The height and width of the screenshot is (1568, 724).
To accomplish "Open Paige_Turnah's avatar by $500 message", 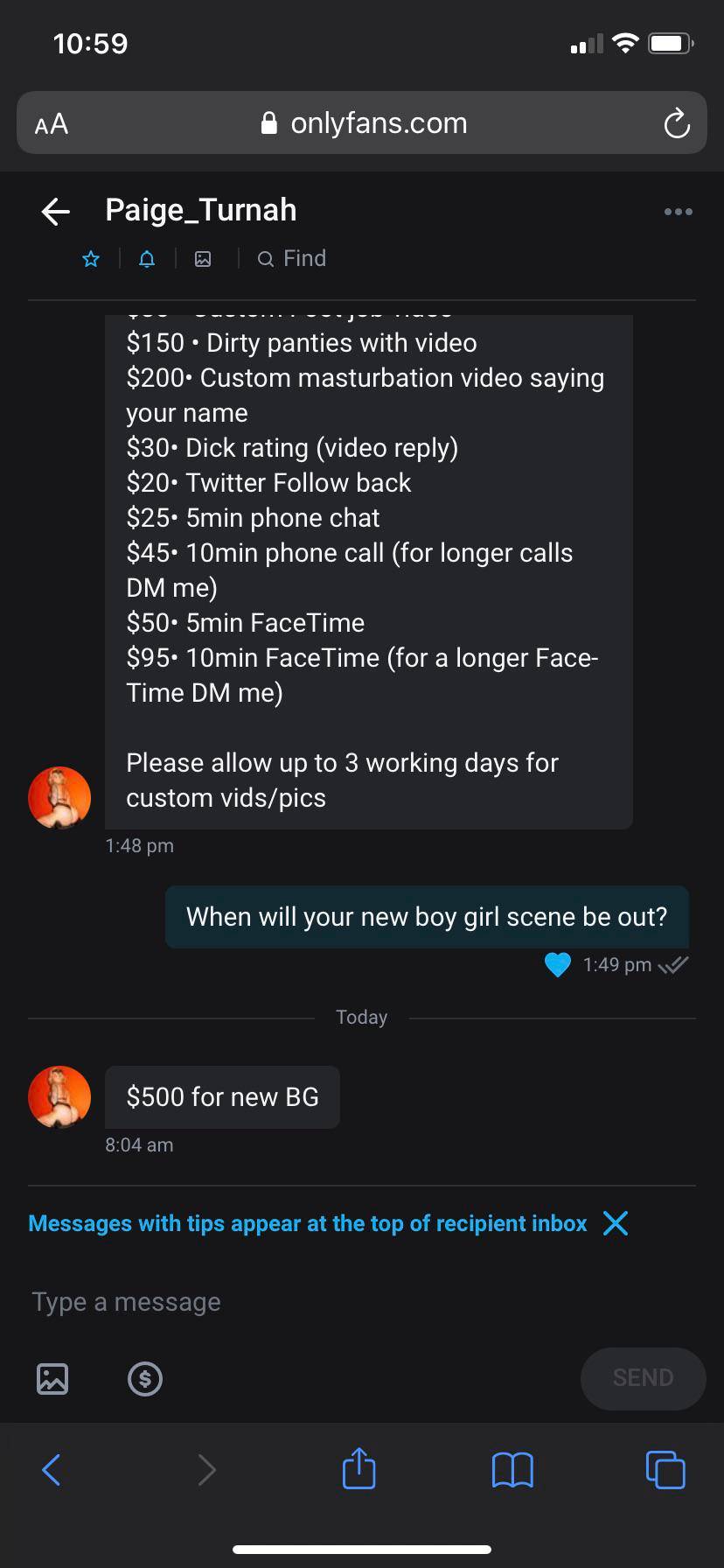I will point(59,1097).
